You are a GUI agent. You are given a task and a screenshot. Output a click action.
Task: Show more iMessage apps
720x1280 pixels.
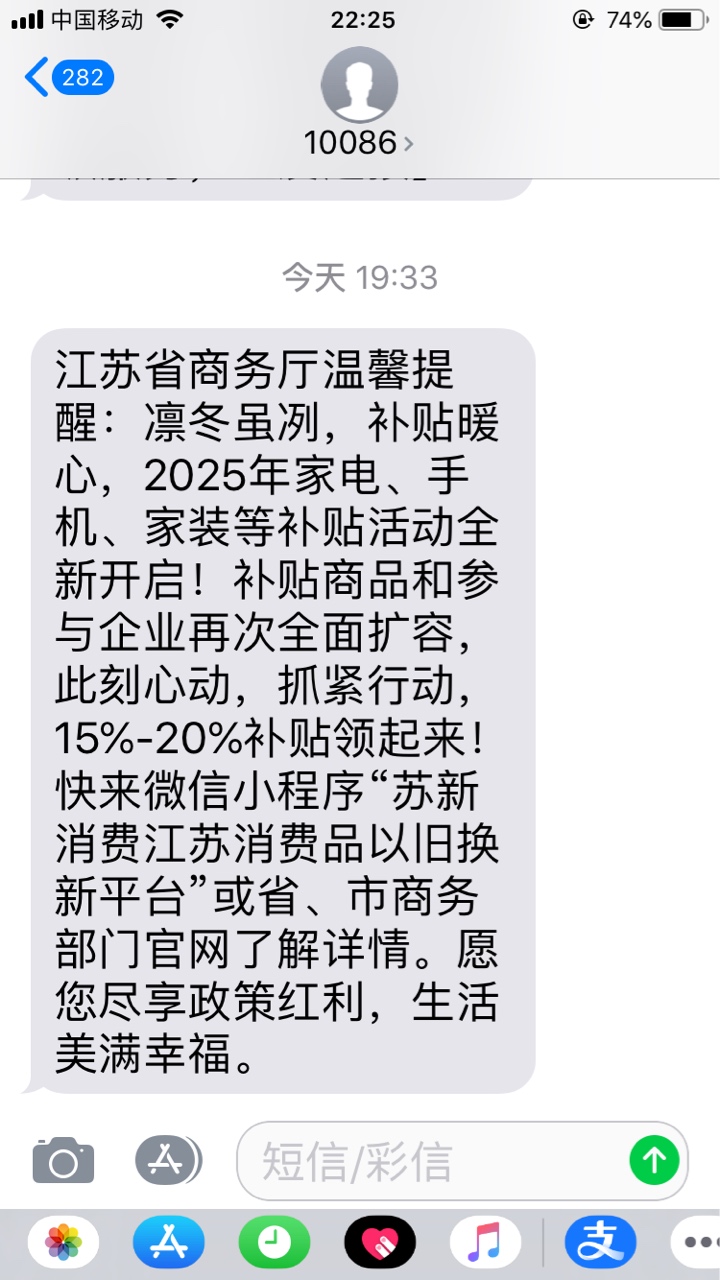(697, 1243)
